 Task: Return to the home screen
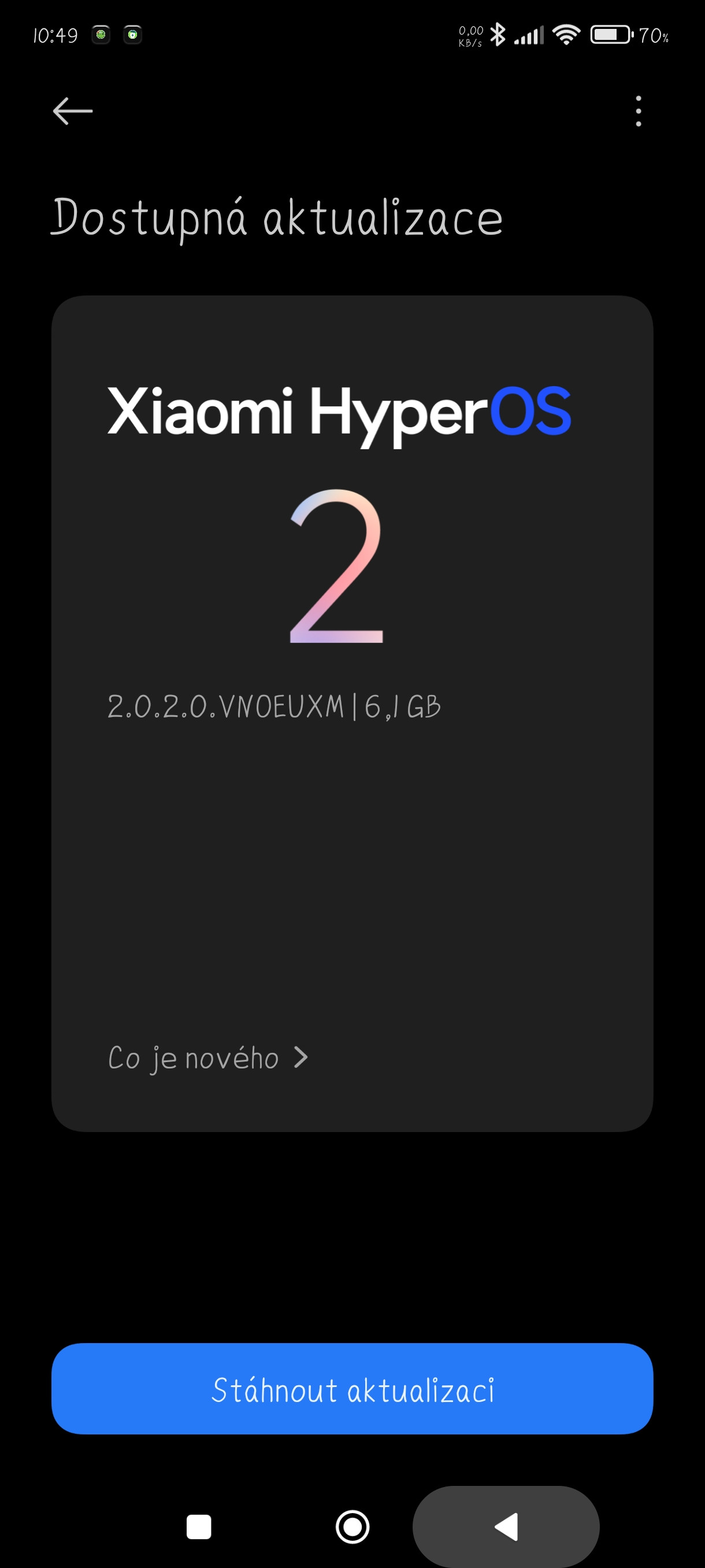pyautogui.click(x=352, y=1526)
